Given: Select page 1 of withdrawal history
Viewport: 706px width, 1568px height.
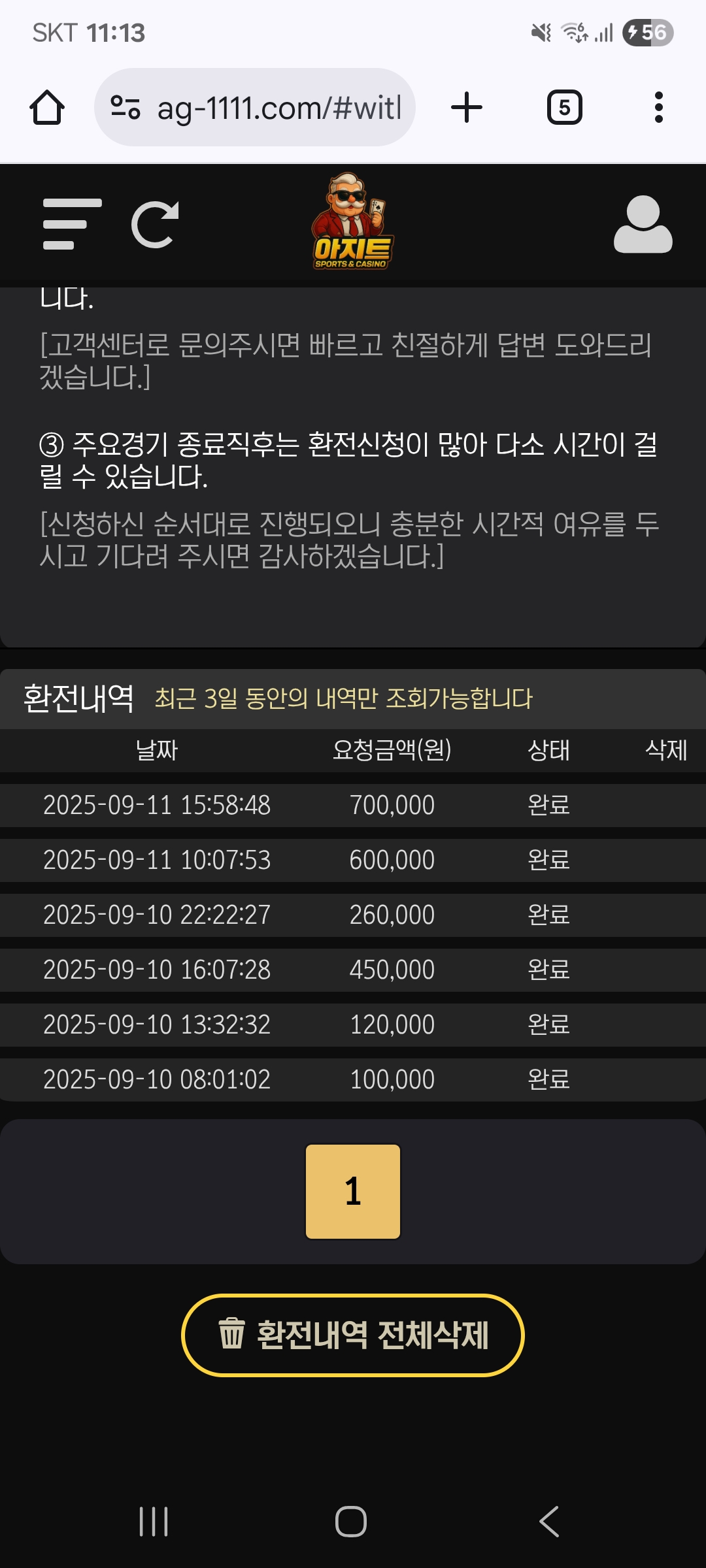Looking at the screenshot, I should coord(353,1191).
